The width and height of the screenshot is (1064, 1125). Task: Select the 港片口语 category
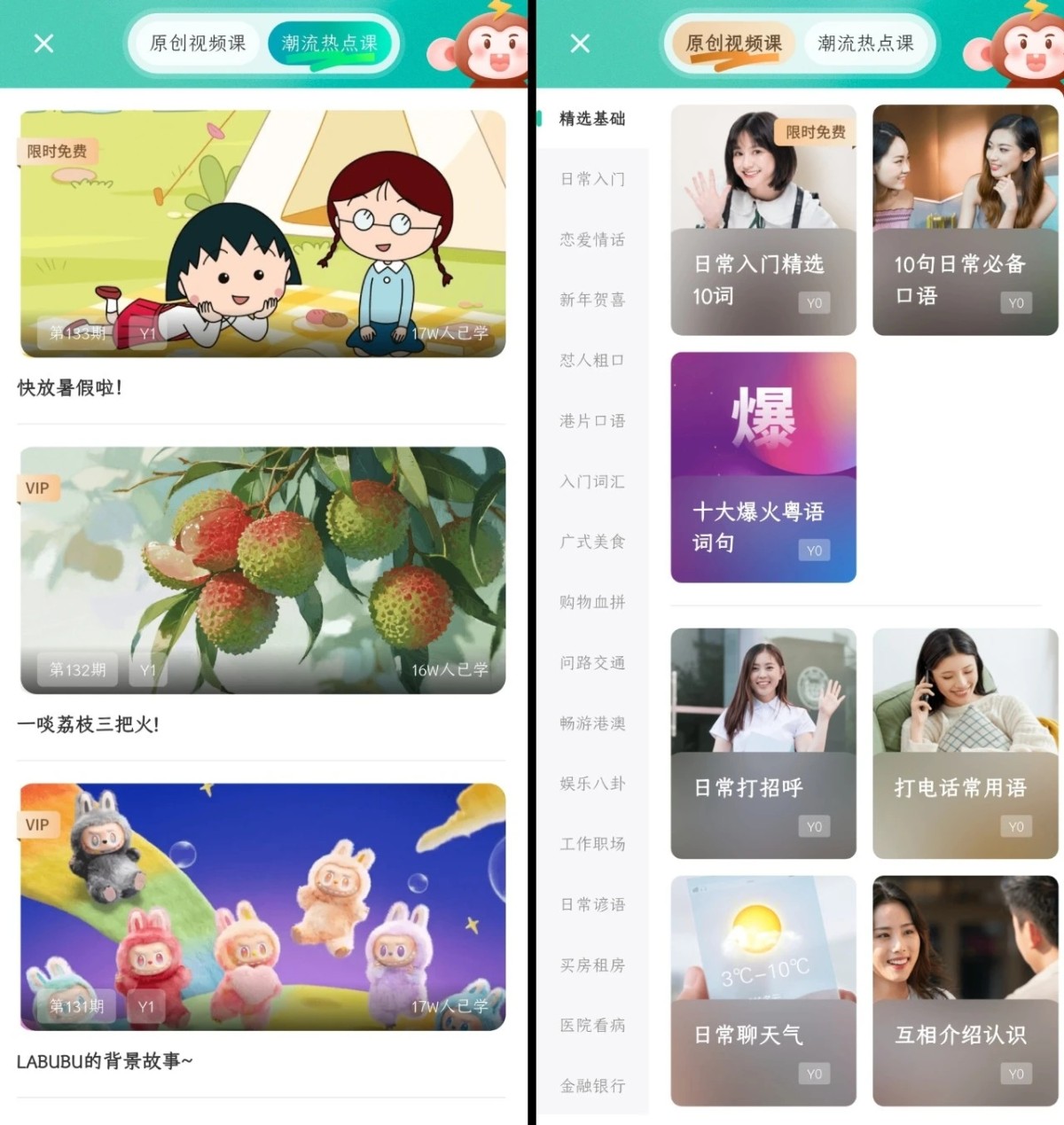click(592, 421)
